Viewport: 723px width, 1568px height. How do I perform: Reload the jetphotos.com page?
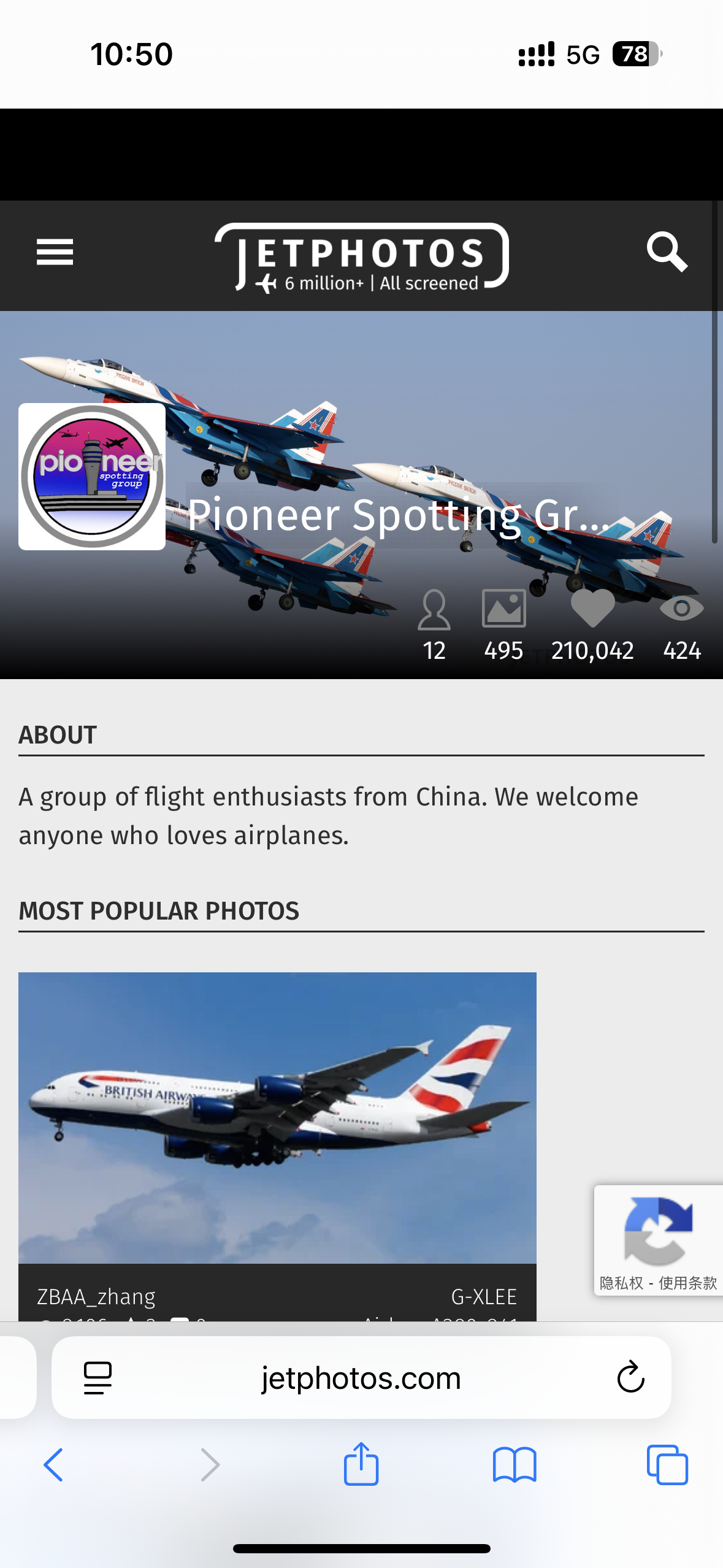click(630, 1378)
